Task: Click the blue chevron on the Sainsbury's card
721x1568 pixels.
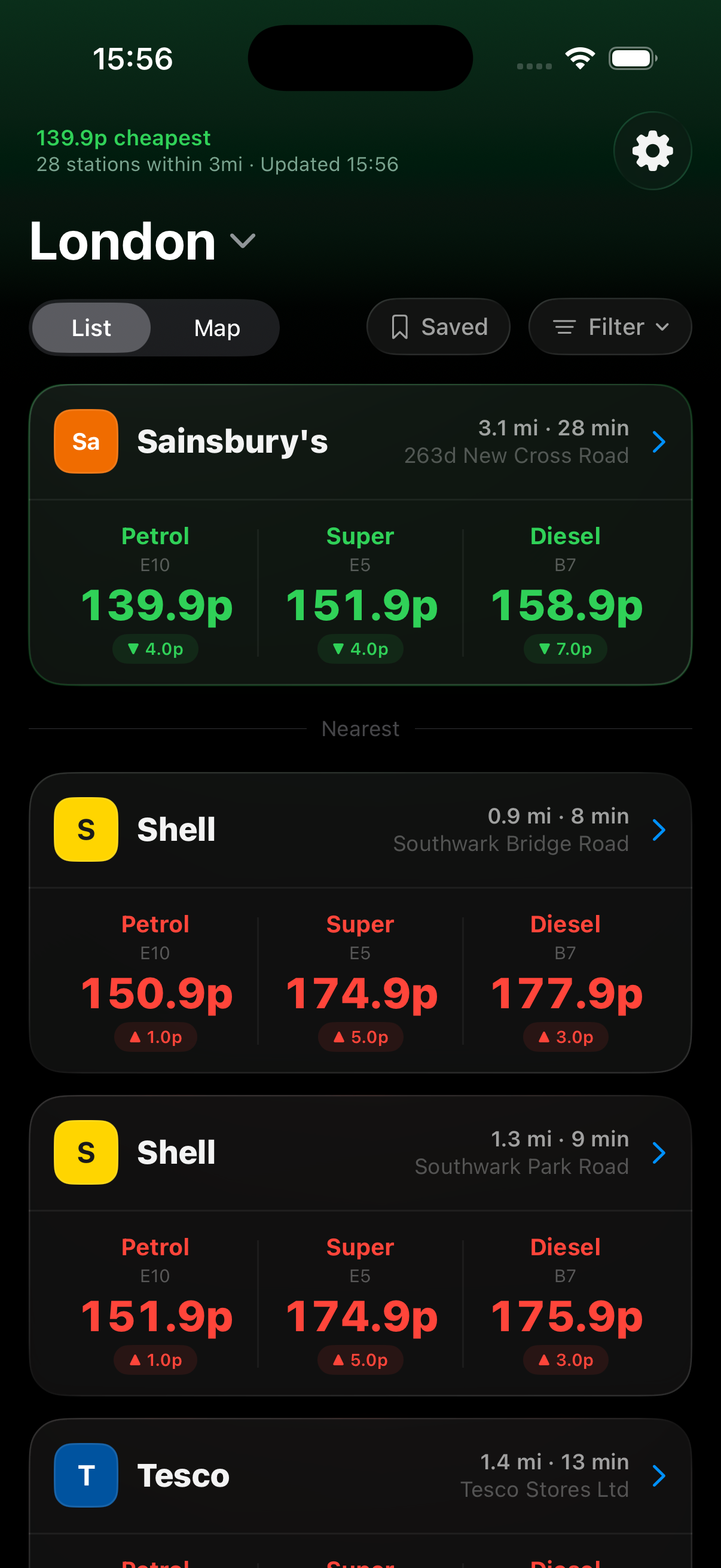Action: [659, 443]
